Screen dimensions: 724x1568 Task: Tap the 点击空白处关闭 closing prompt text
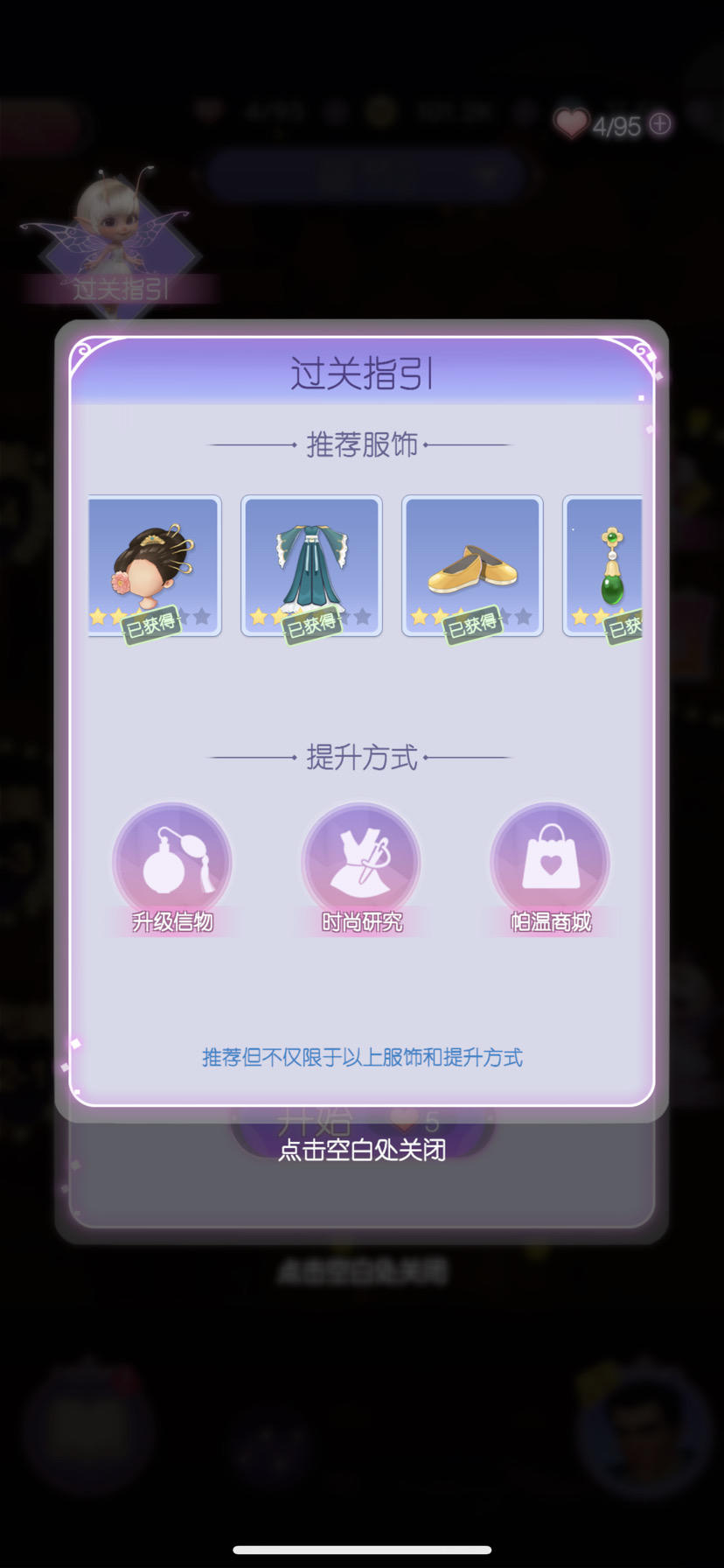click(361, 1151)
